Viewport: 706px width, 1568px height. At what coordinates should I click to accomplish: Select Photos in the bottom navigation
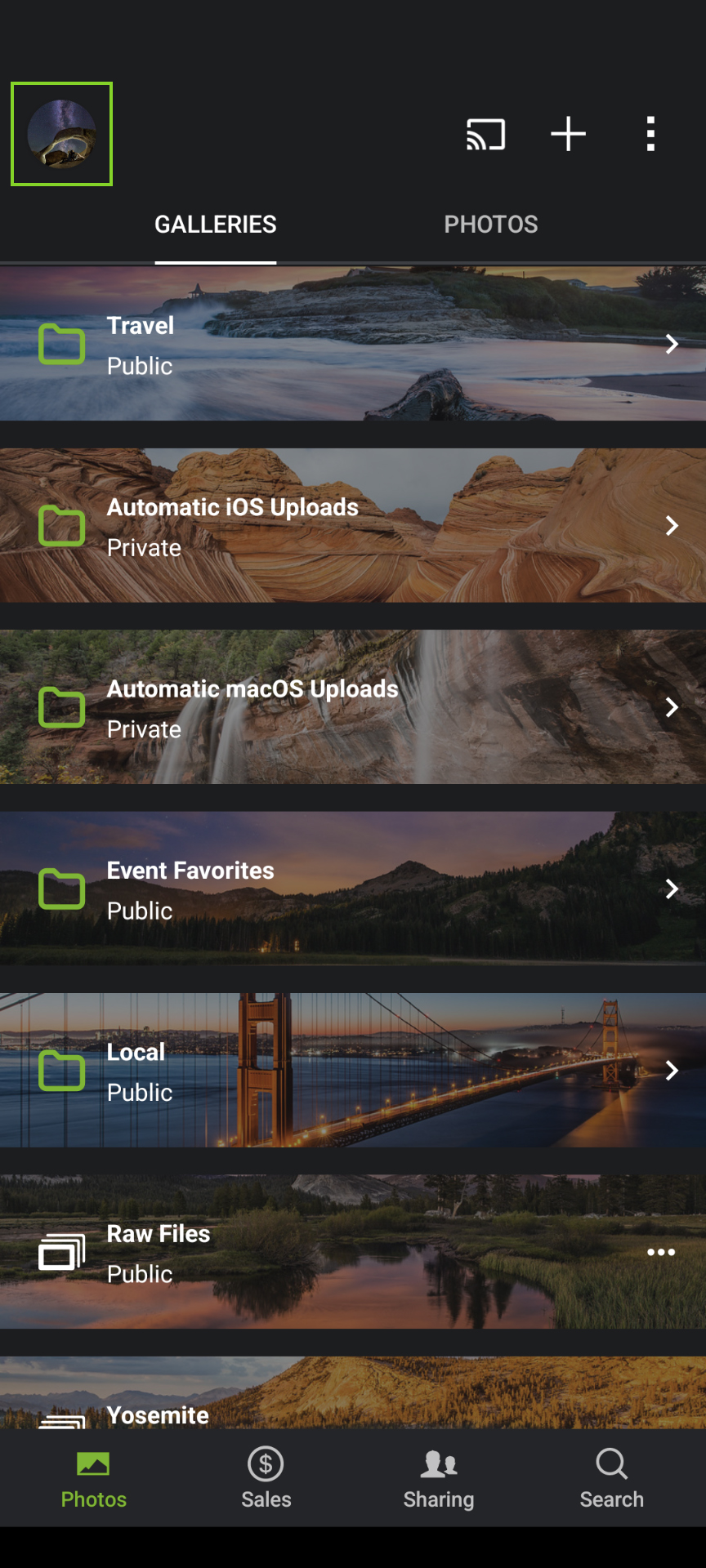[93, 1478]
